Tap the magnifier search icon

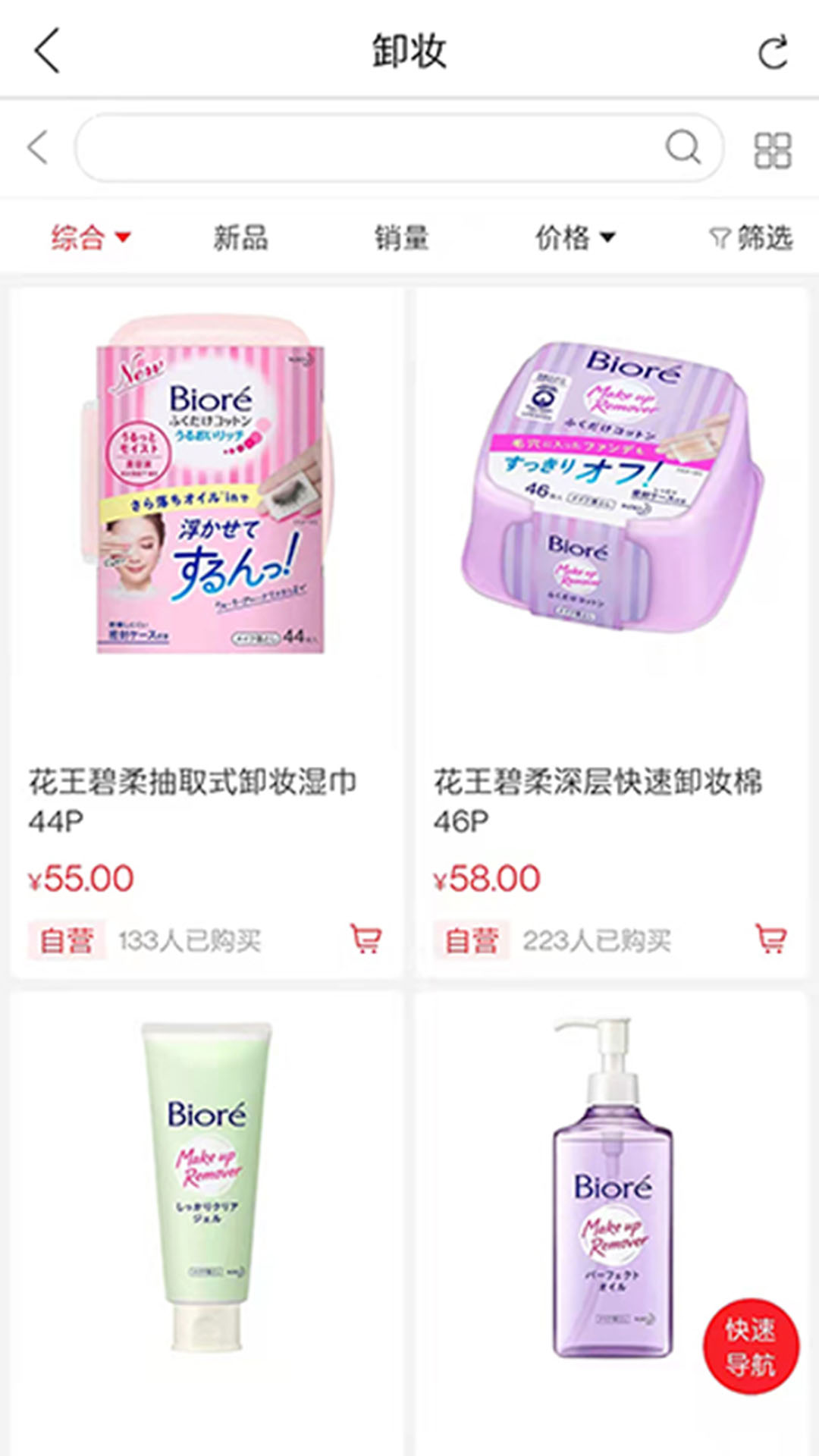tap(682, 147)
